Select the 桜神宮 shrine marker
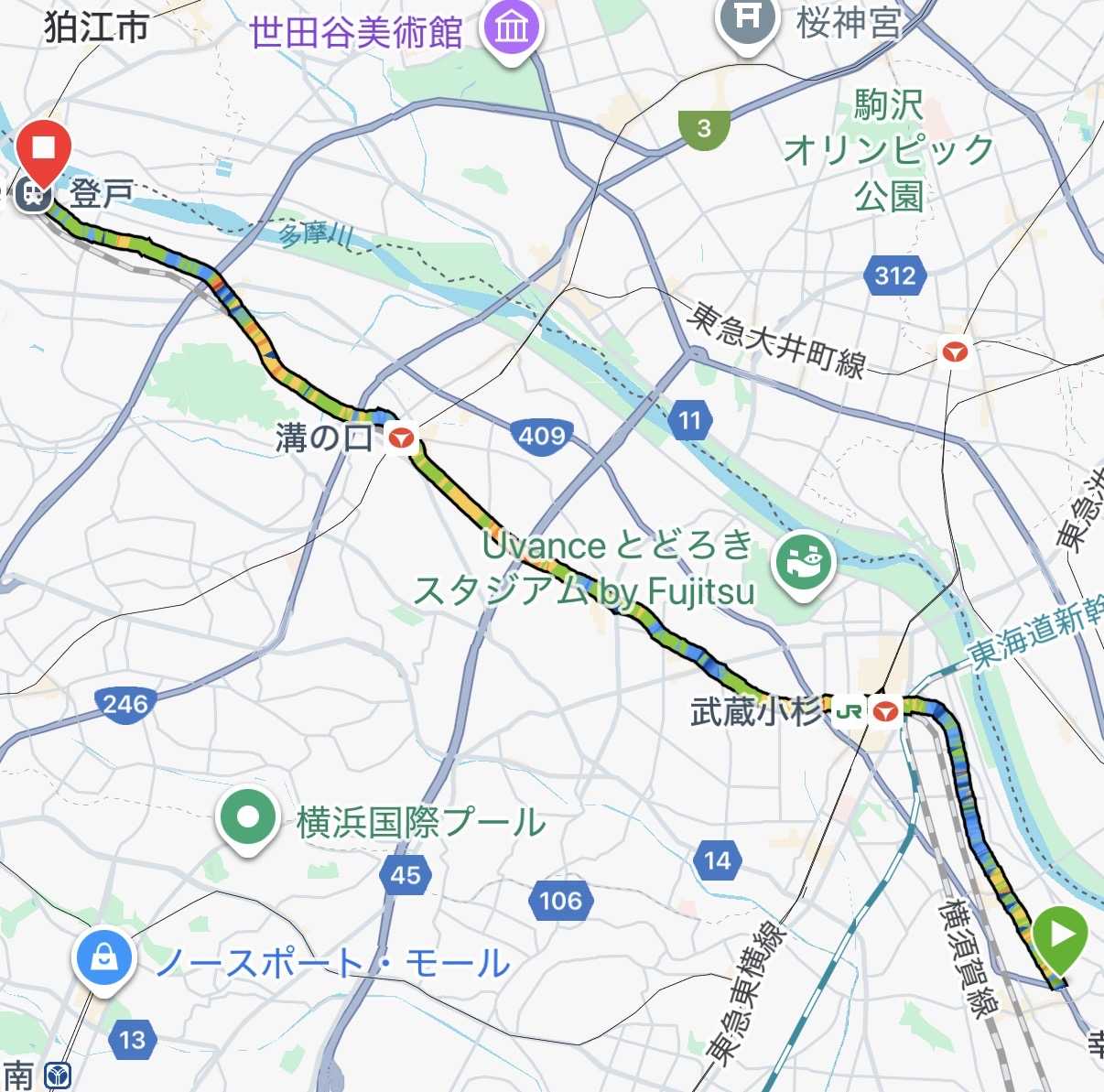Image resolution: width=1104 pixels, height=1092 pixels. 747,20
